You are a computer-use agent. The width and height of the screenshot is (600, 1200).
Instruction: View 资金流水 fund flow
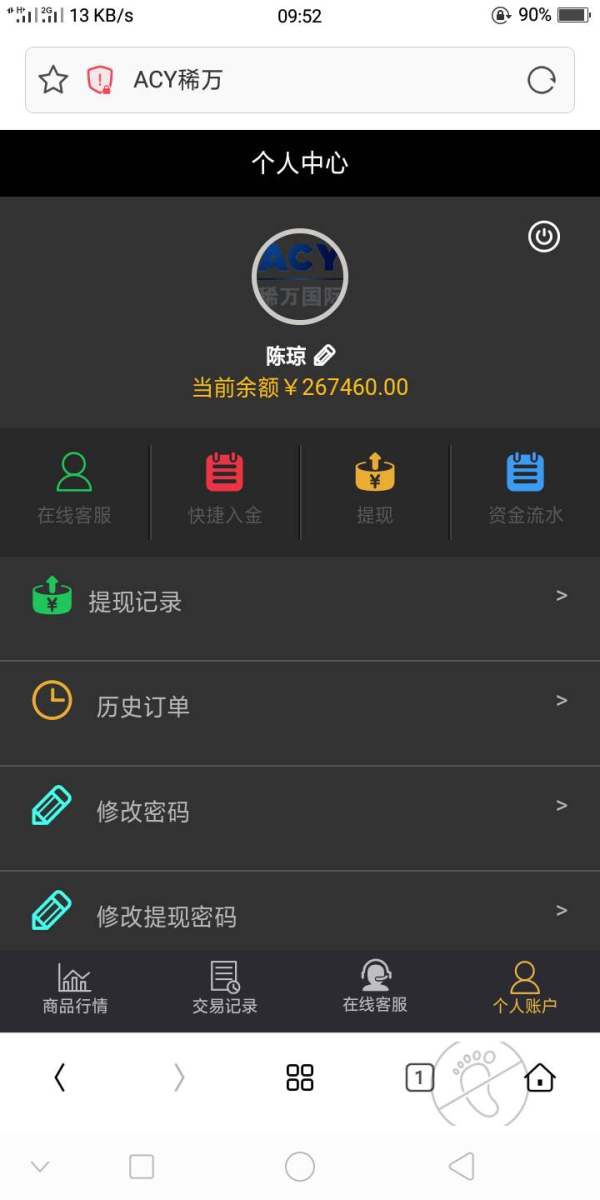click(525, 489)
